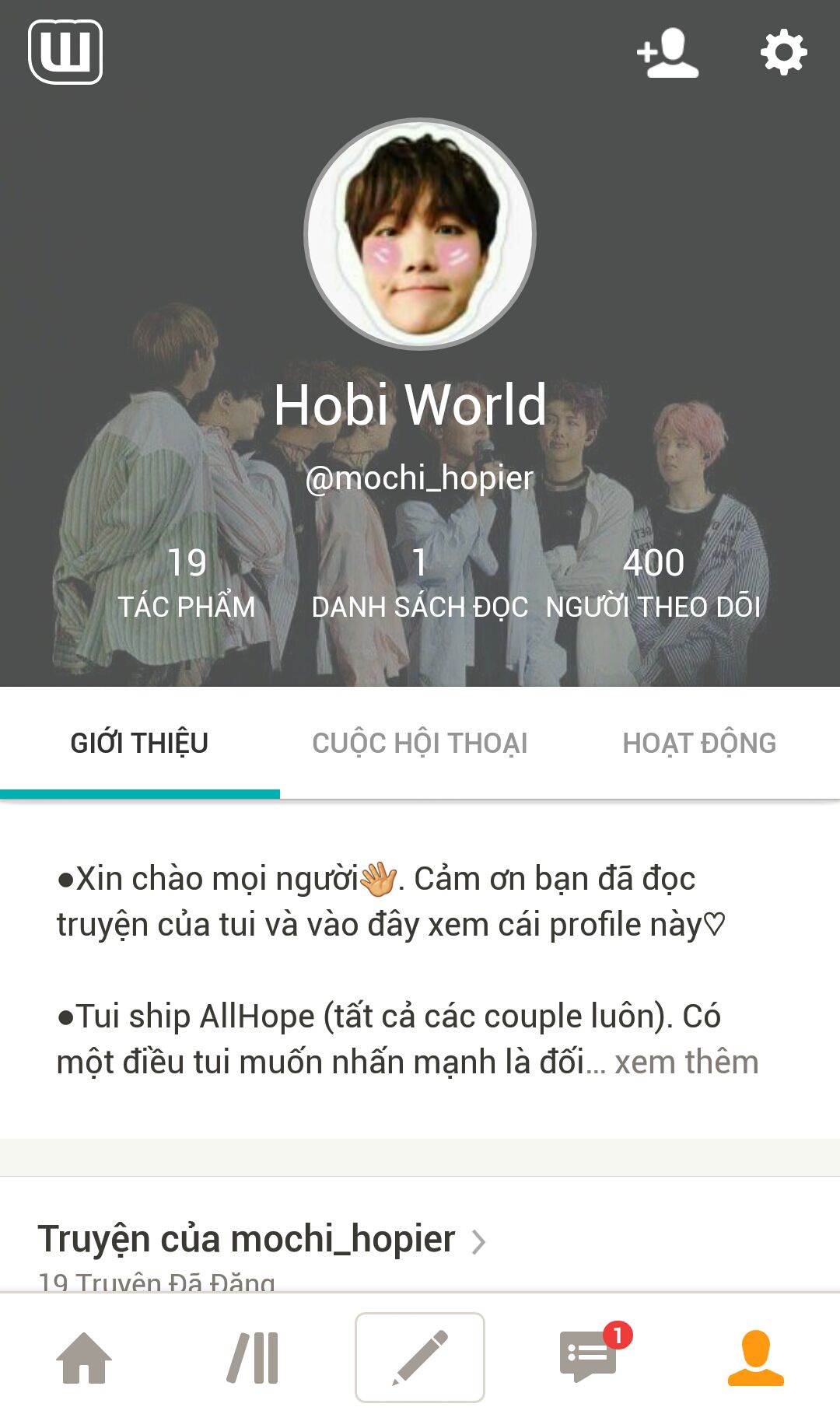Viewport: 840px width, 1421px height.
Task: Open Truyện của mochi_hopier stories list
Action: pyautogui.click(x=261, y=1240)
